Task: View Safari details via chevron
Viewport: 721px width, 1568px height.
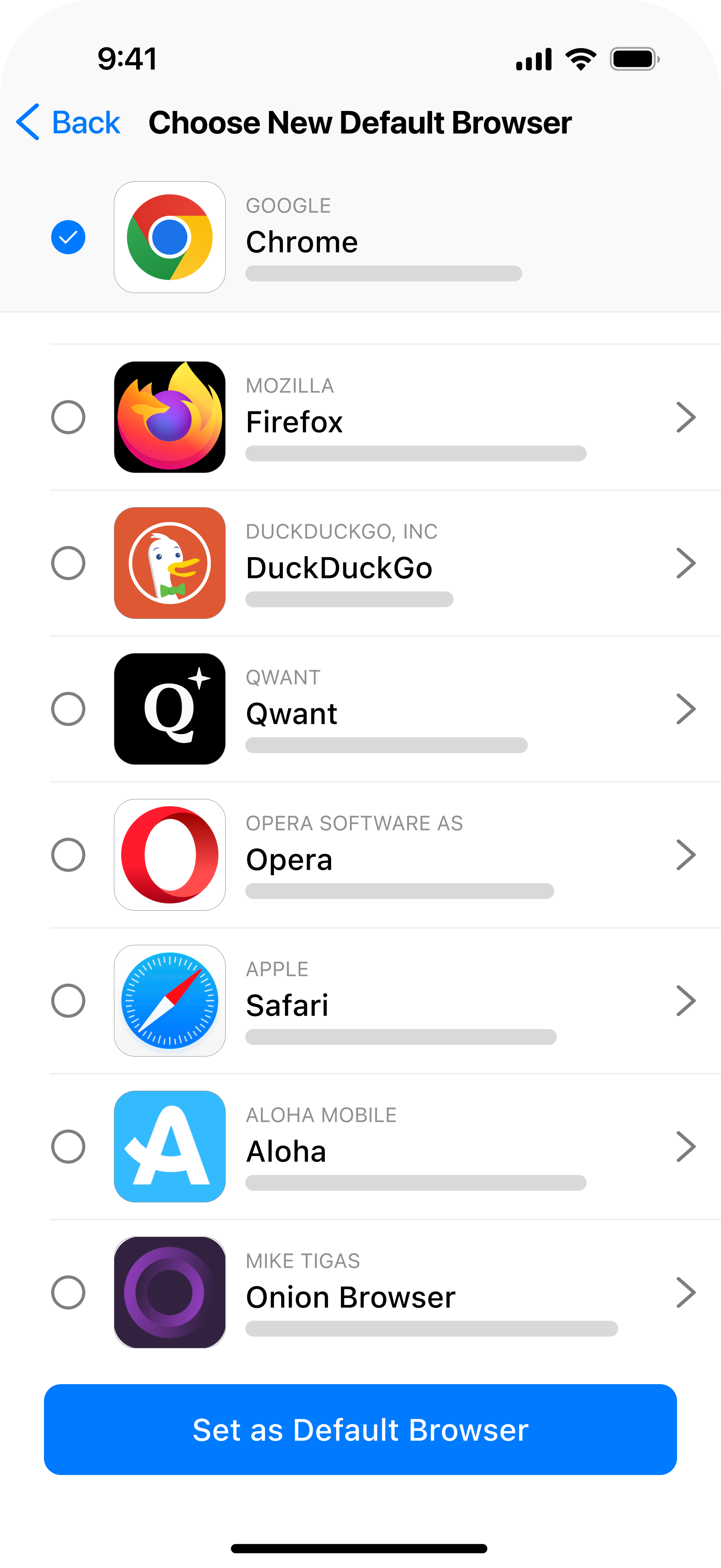Action: (x=686, y=1001)
